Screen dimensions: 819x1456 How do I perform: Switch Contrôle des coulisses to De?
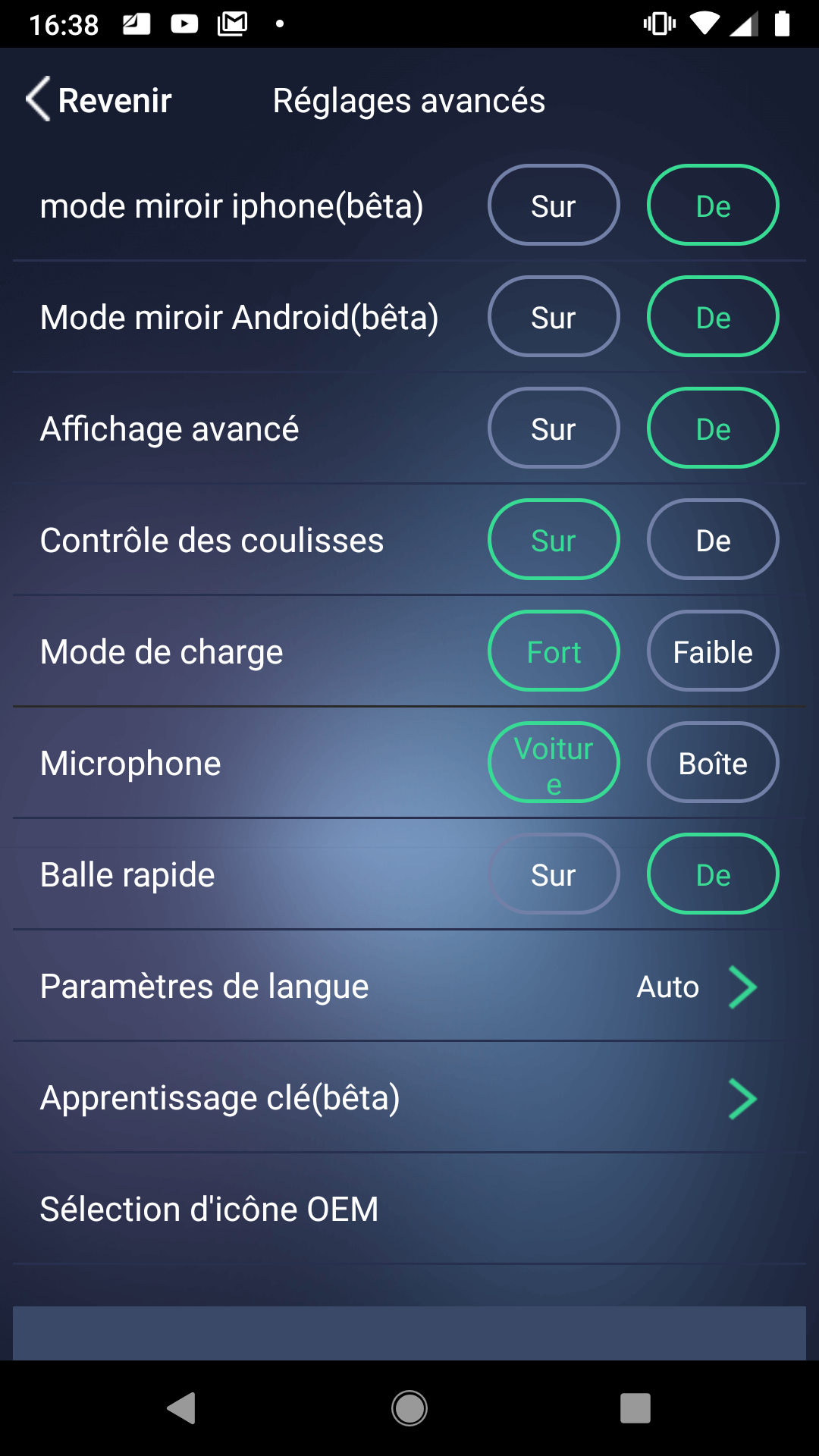[713, 540]
